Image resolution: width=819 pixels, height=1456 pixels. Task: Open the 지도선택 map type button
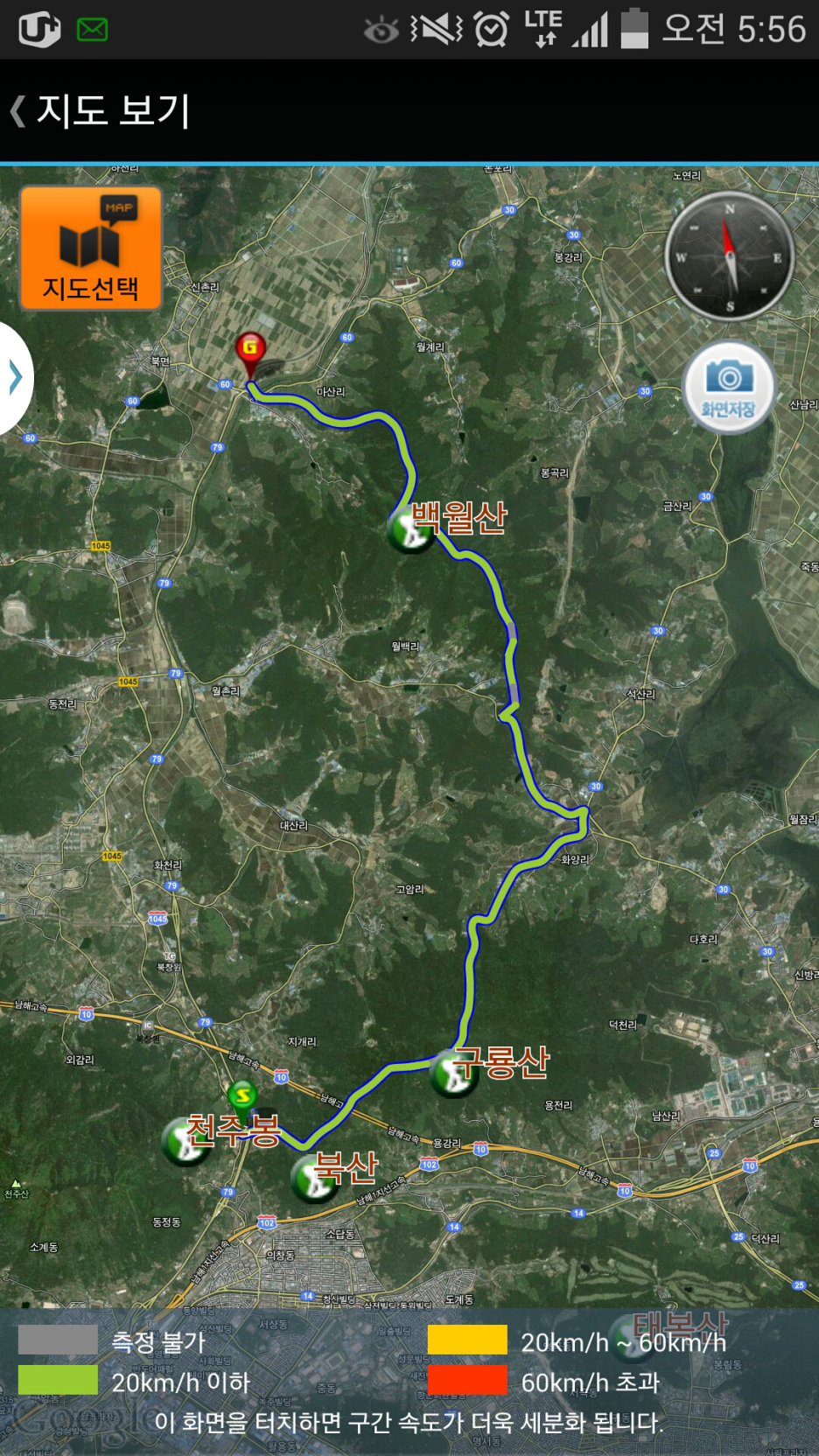tap(91, 248)
